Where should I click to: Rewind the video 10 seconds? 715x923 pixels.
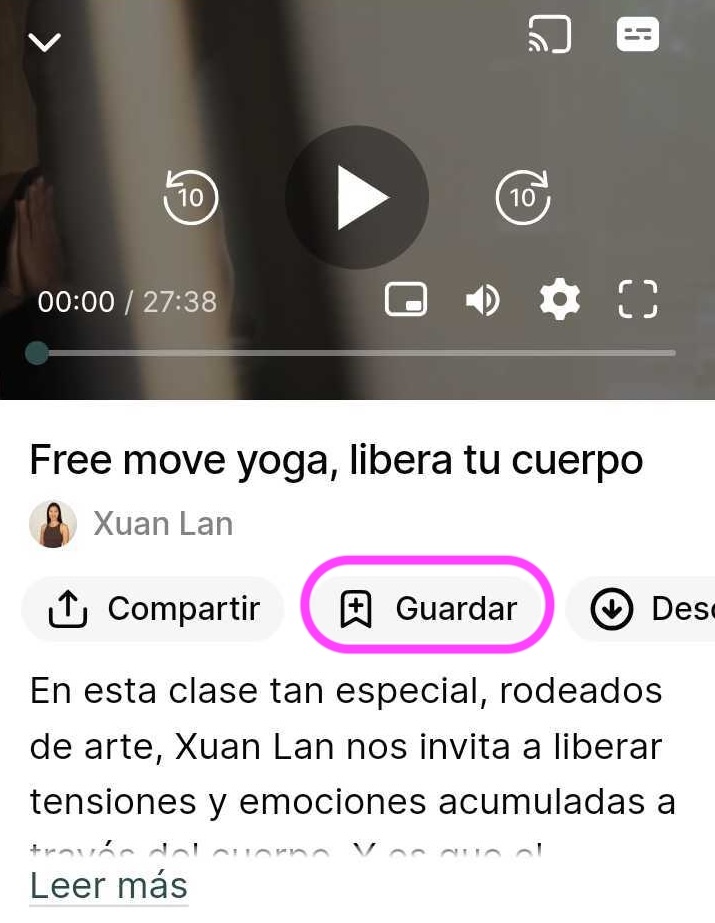190,197
